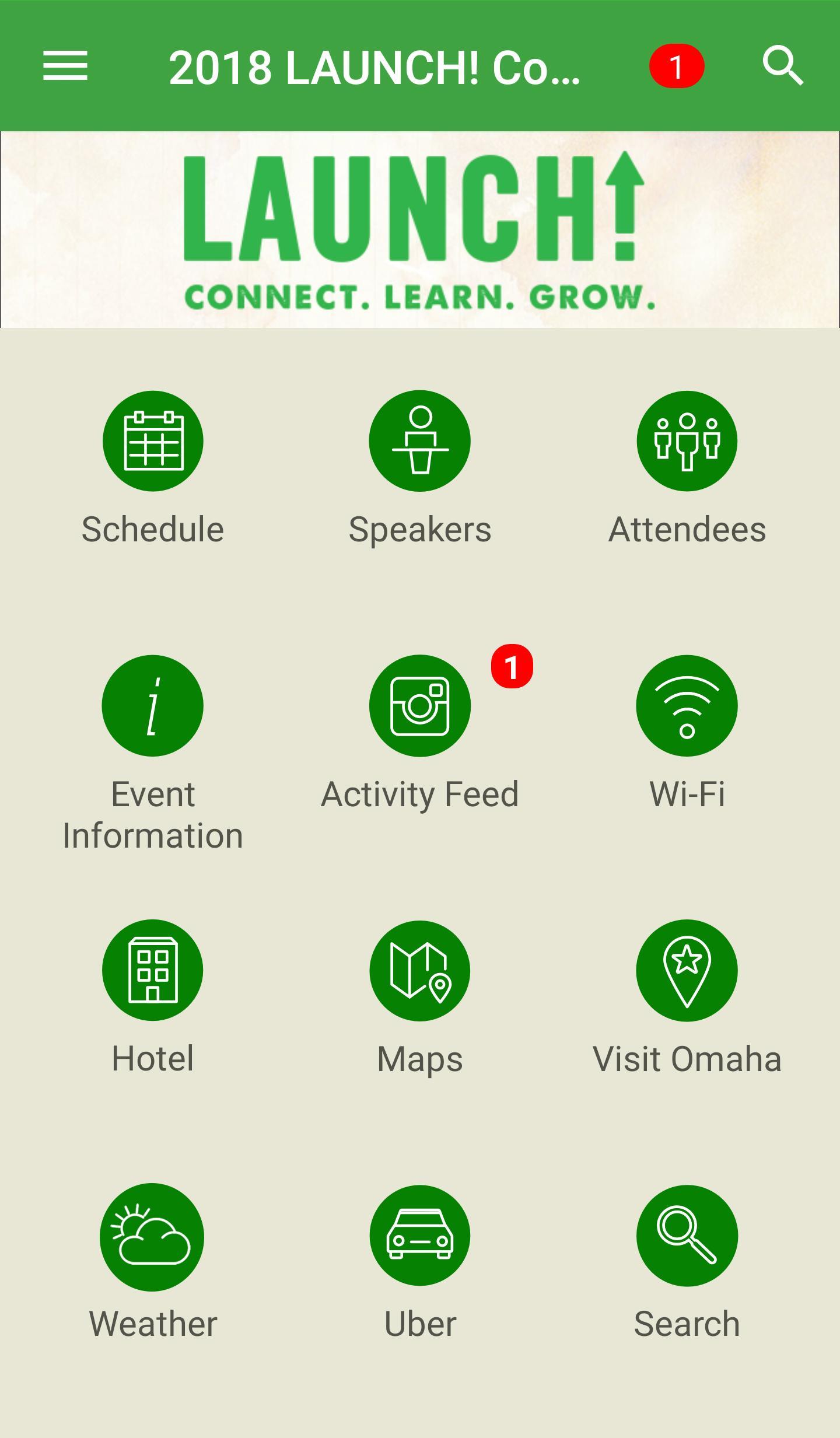The width and height of the screenshot is (840, 1438).
Task: Open Event Information
Action: pyautogui.click(x=153, y=706)
